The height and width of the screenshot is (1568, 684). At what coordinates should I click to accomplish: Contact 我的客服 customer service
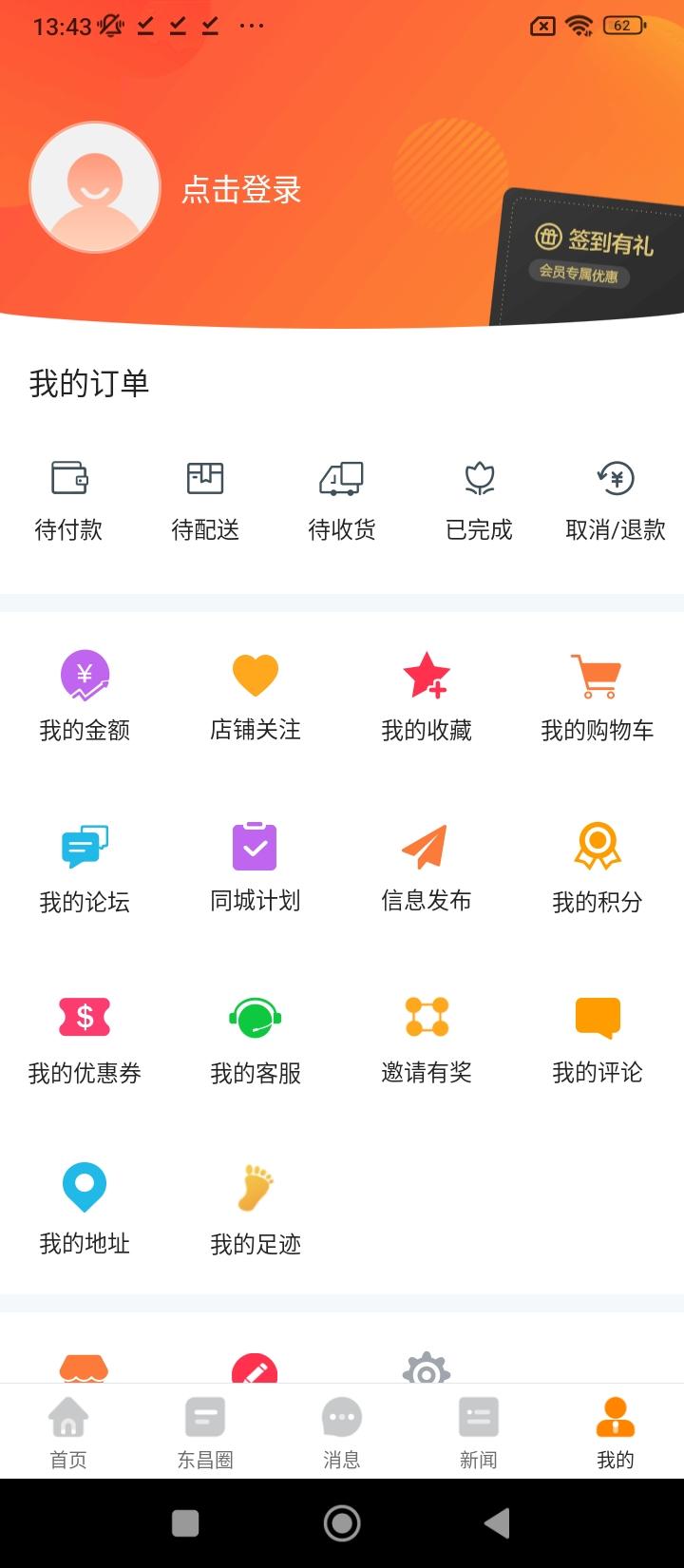click(x=255, y=1039)
